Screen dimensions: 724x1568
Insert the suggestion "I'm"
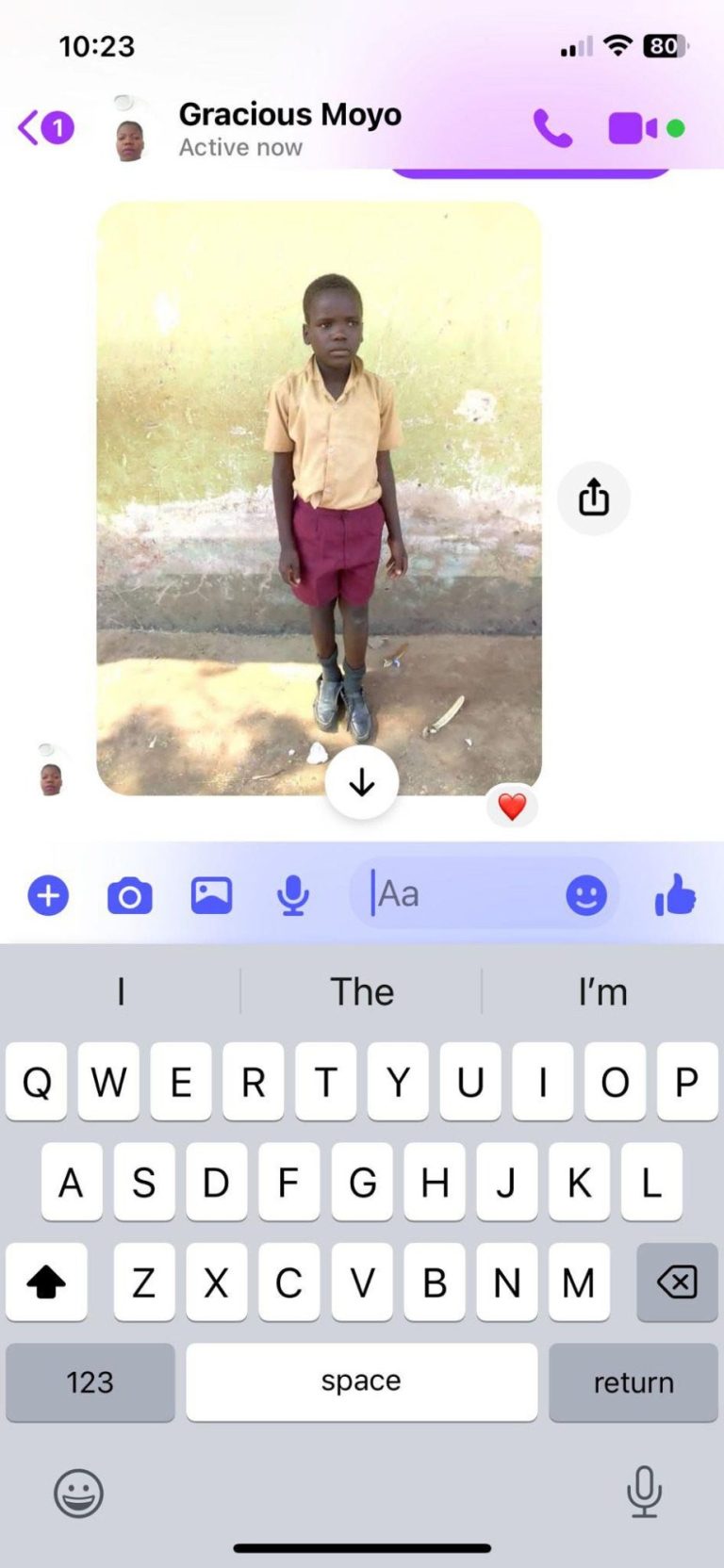602,991
